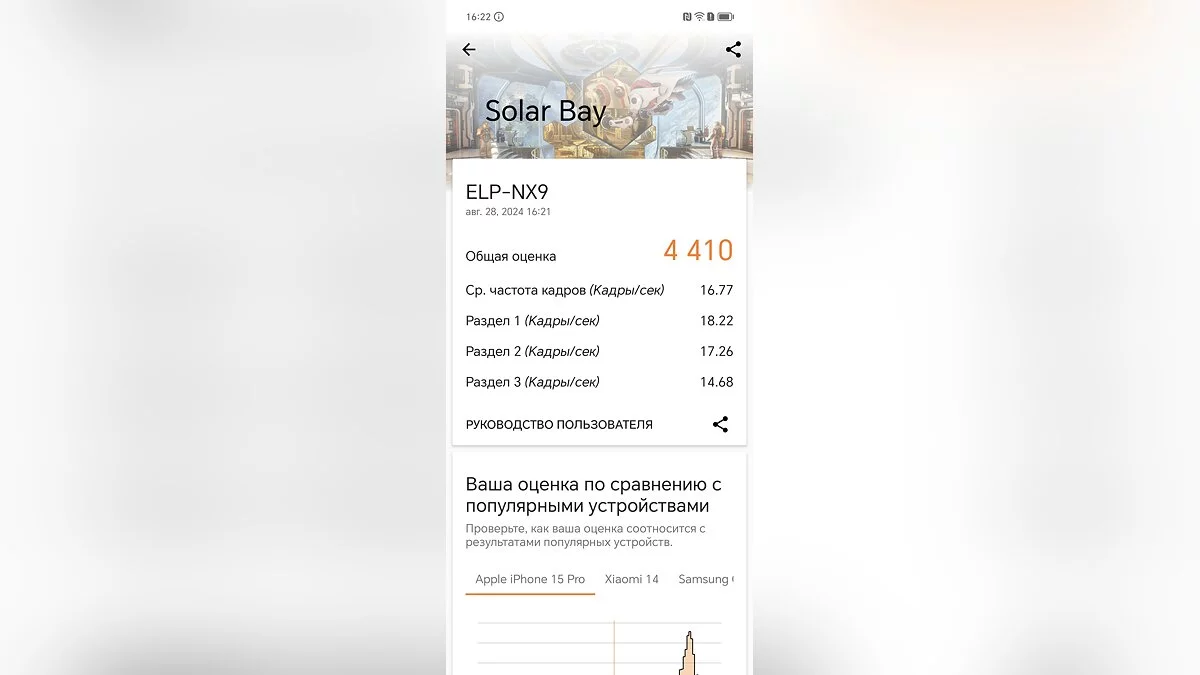Share result via top-right share icon
Screen dimensions: 1200x675
(x=733, y=50)
